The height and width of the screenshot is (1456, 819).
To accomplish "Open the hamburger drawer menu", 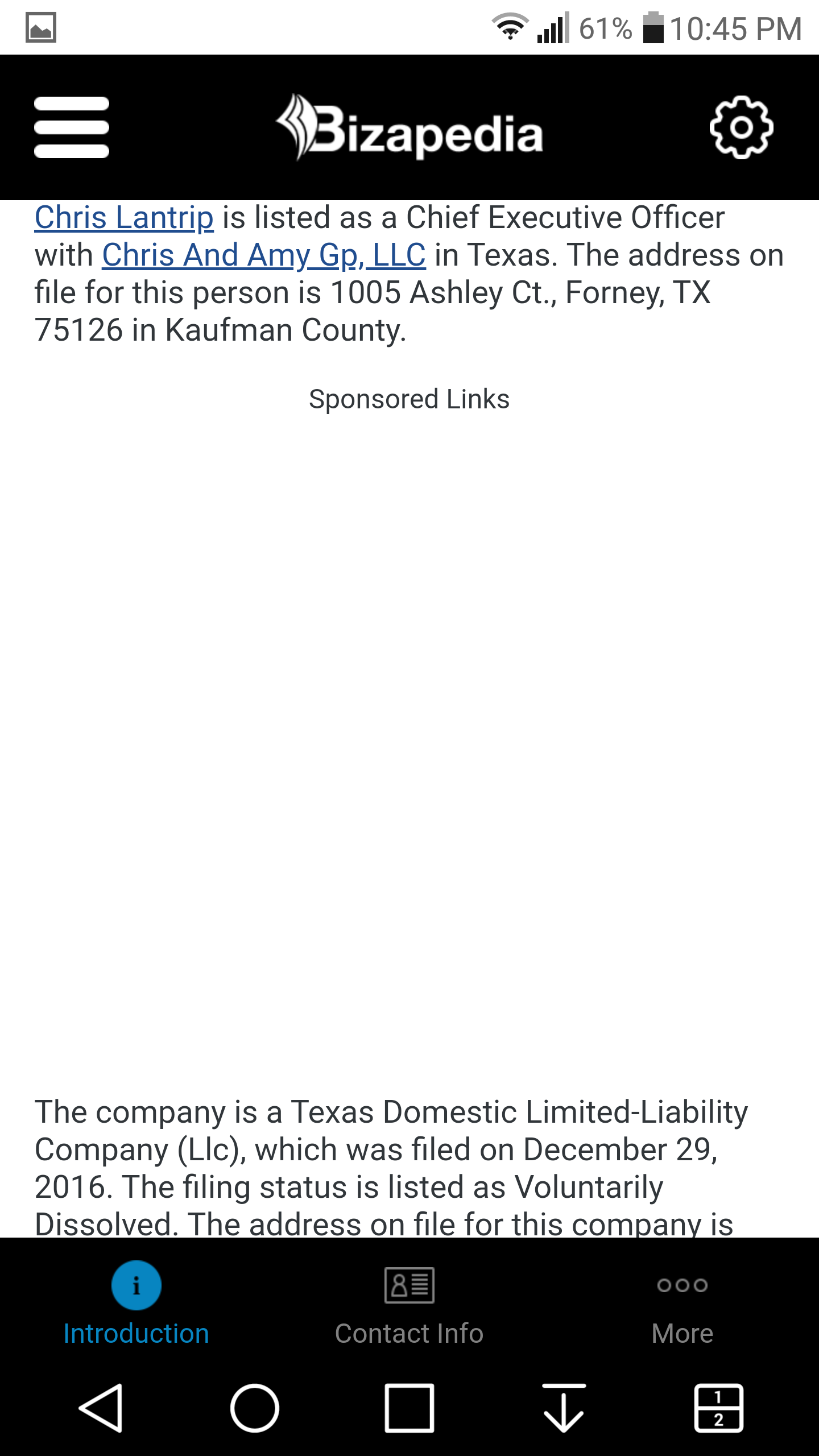I will 72,127.
